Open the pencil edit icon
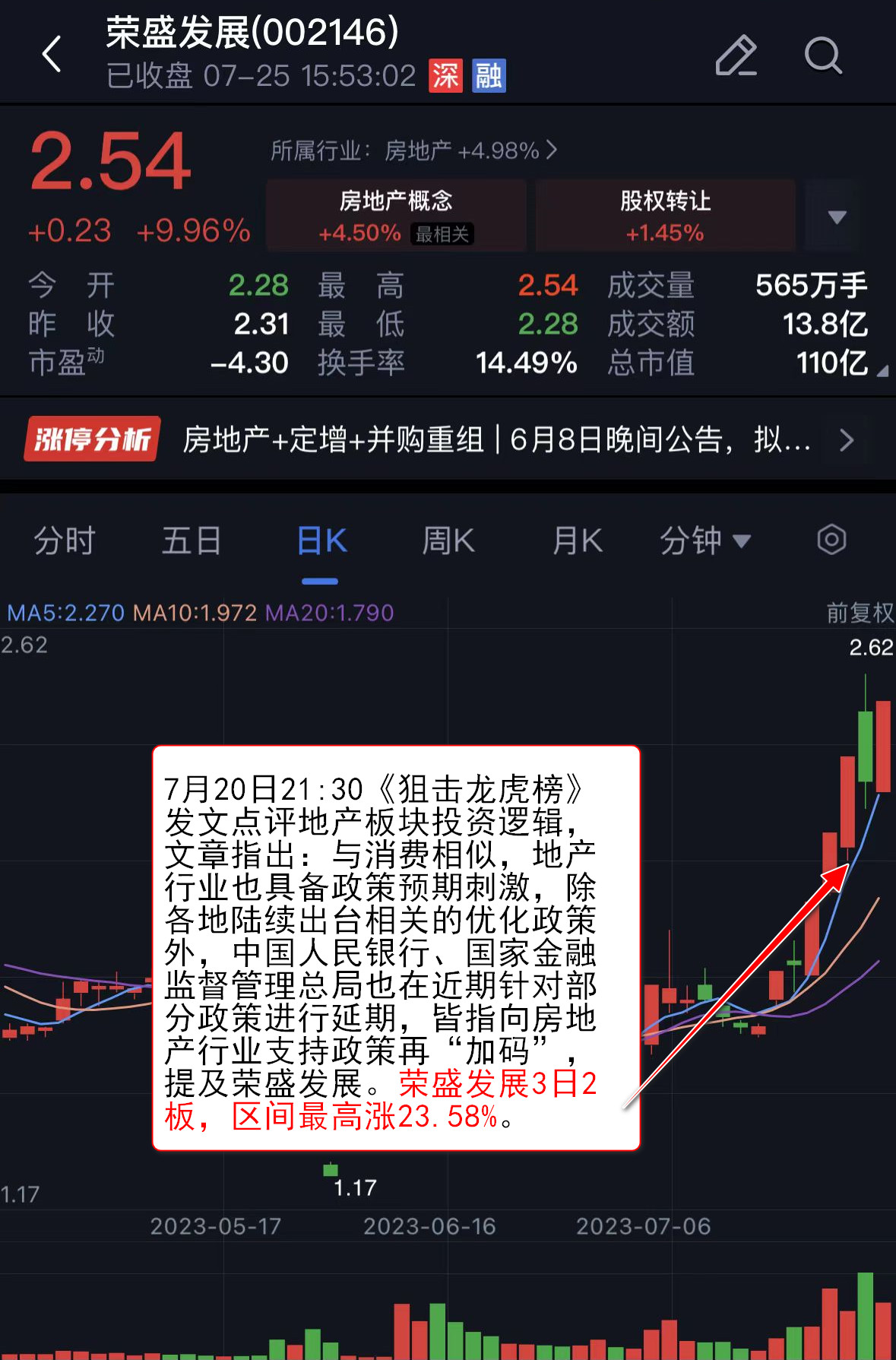This screenshot has height=1360, width=896. [736, 55]
